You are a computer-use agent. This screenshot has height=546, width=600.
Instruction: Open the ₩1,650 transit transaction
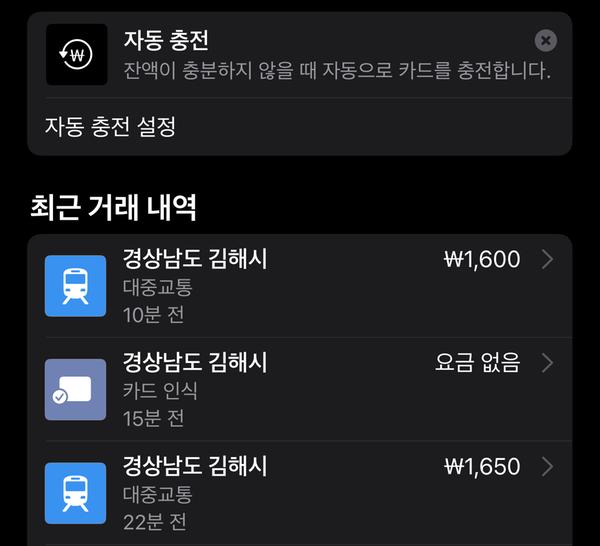pos(300,492)
